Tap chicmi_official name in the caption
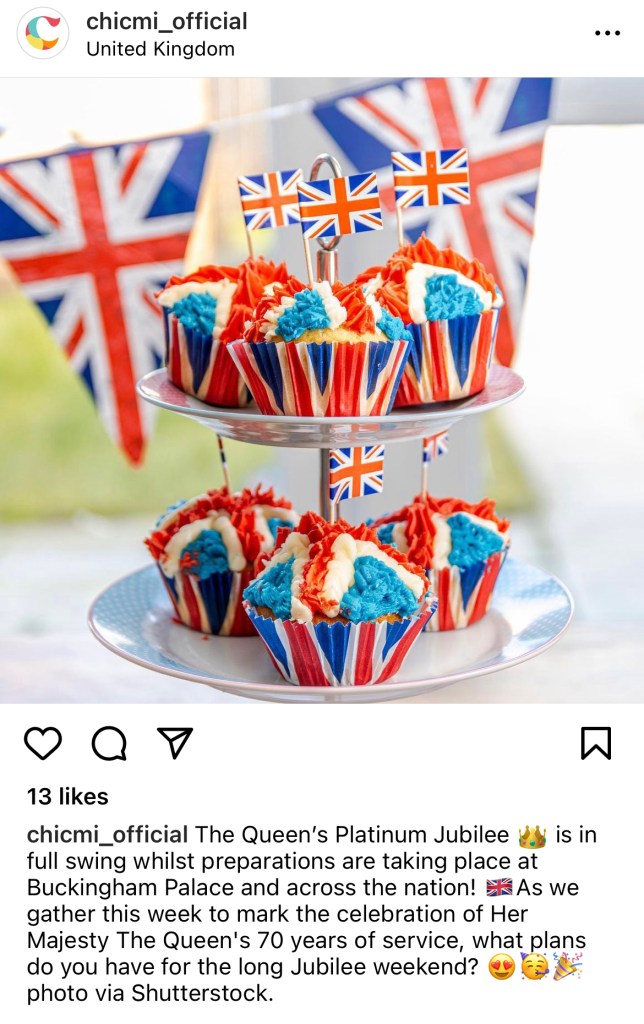 107,835
